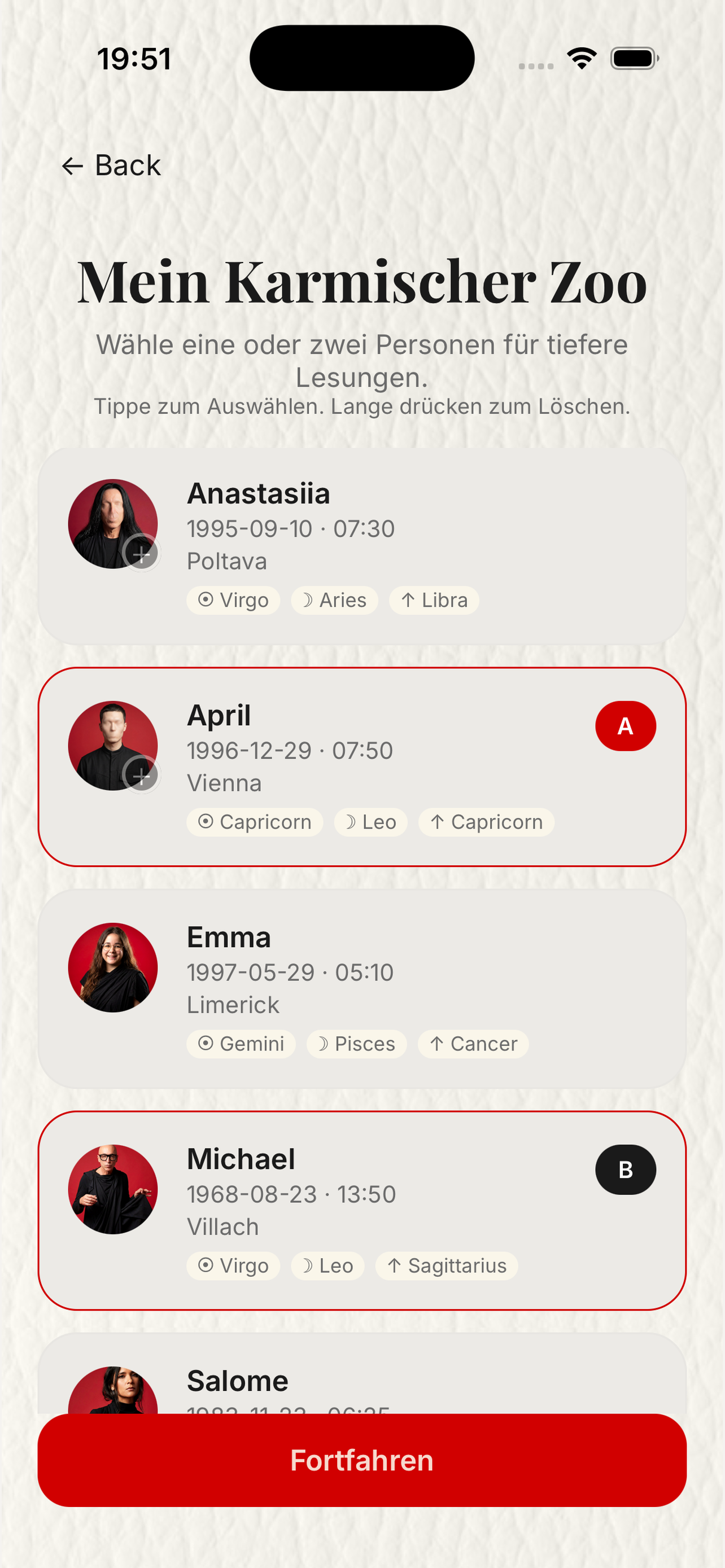Screen dimensions: 725x1568
Task: Continue with the Fortfahren button
Action: tap(362, 1460)
